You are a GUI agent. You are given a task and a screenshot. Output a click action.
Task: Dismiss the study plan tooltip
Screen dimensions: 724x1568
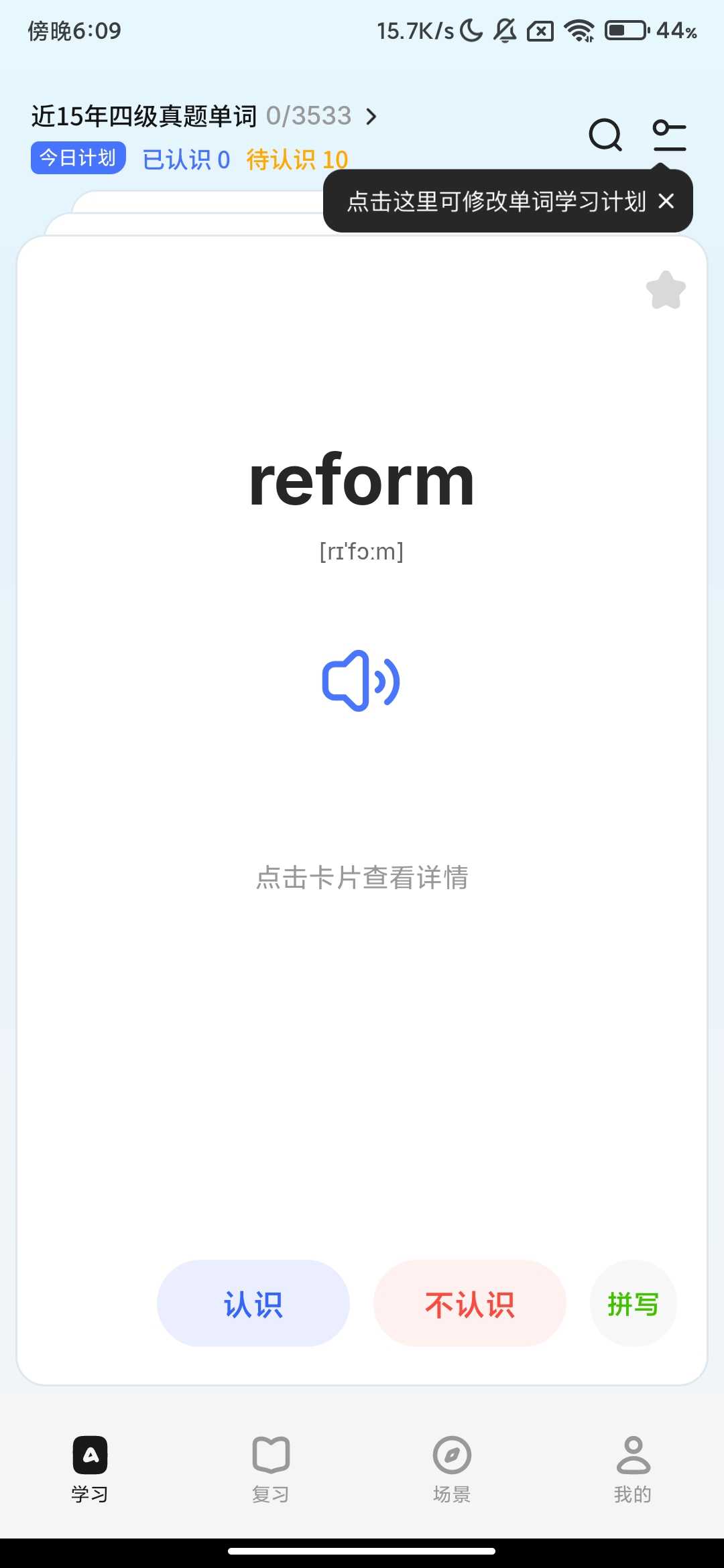point(666,201)
